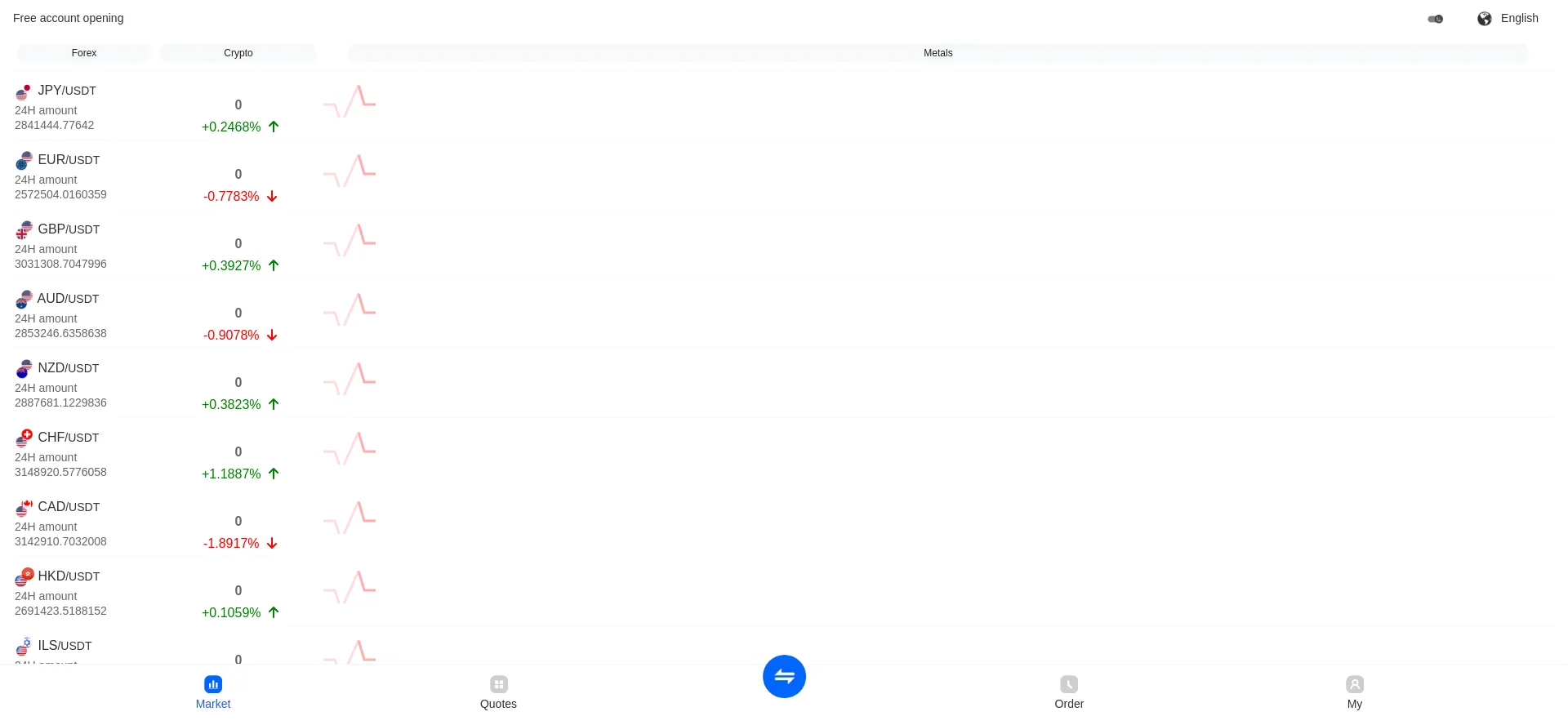Open the JPY/USDT pair
This screenshot has width=1568, height=725.
pyautogui.click(x=67, y=91)
